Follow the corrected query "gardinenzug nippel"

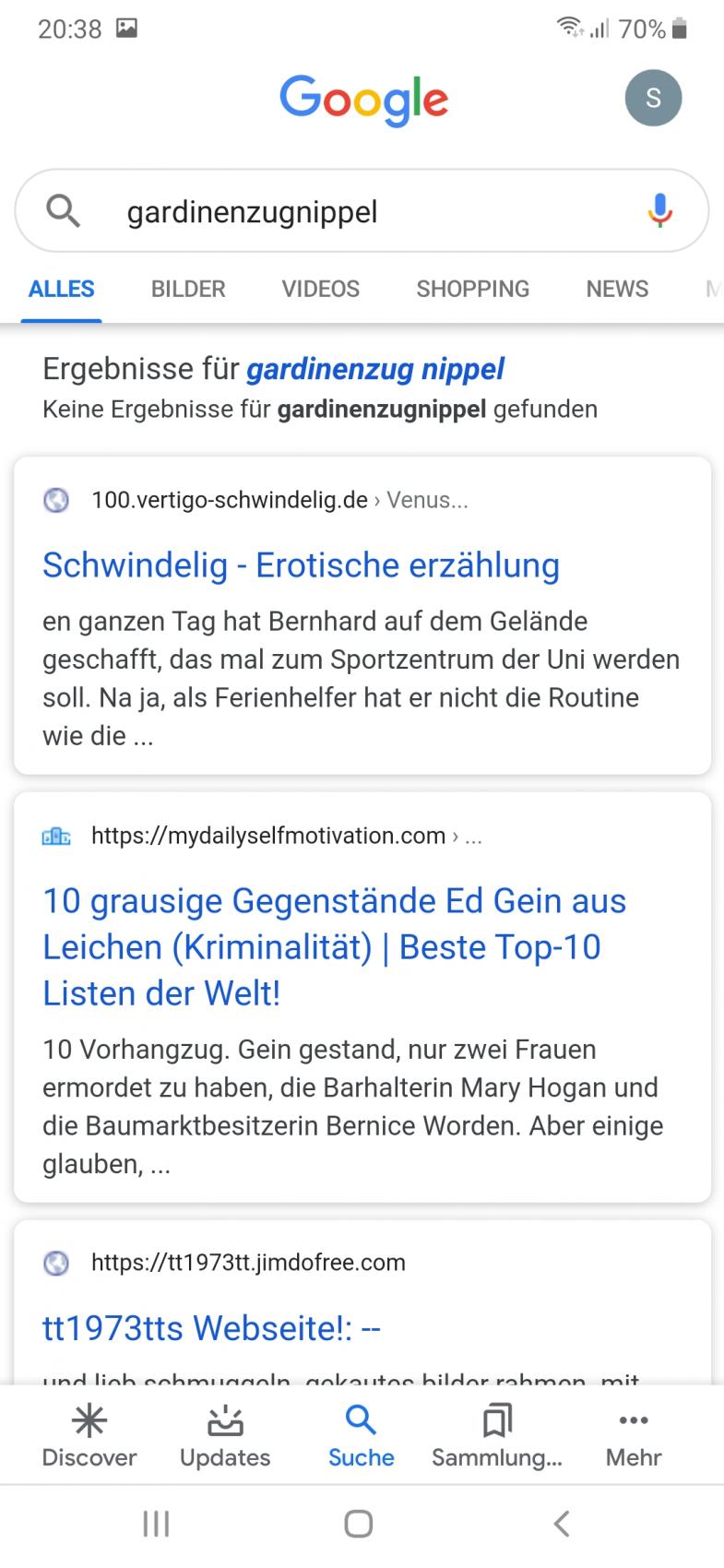point(374,369)
